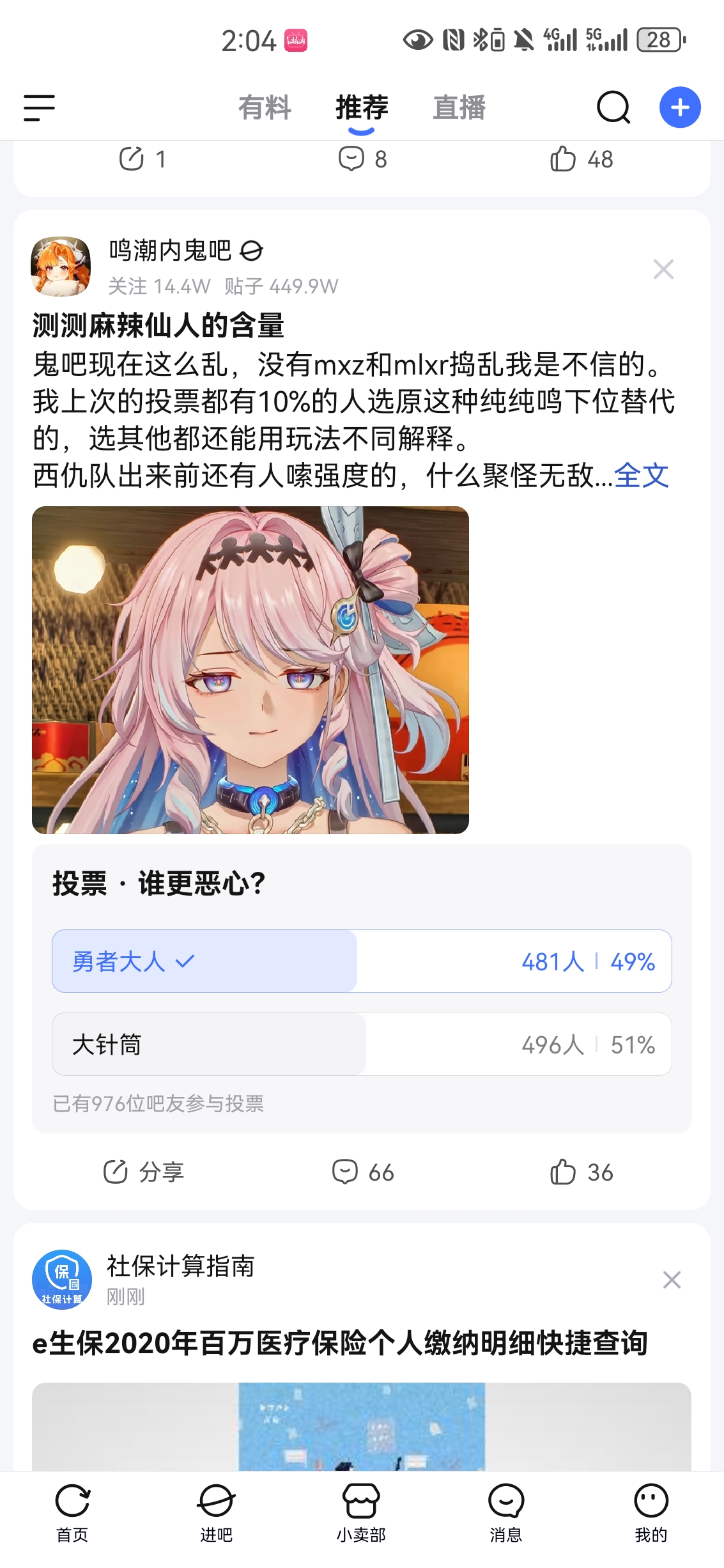Viewport: 724px width, 1568px height.
Task: Dismiss the 鸣潮内鬼吧 post
Action: pyautogui.click(x=663, y=269)
